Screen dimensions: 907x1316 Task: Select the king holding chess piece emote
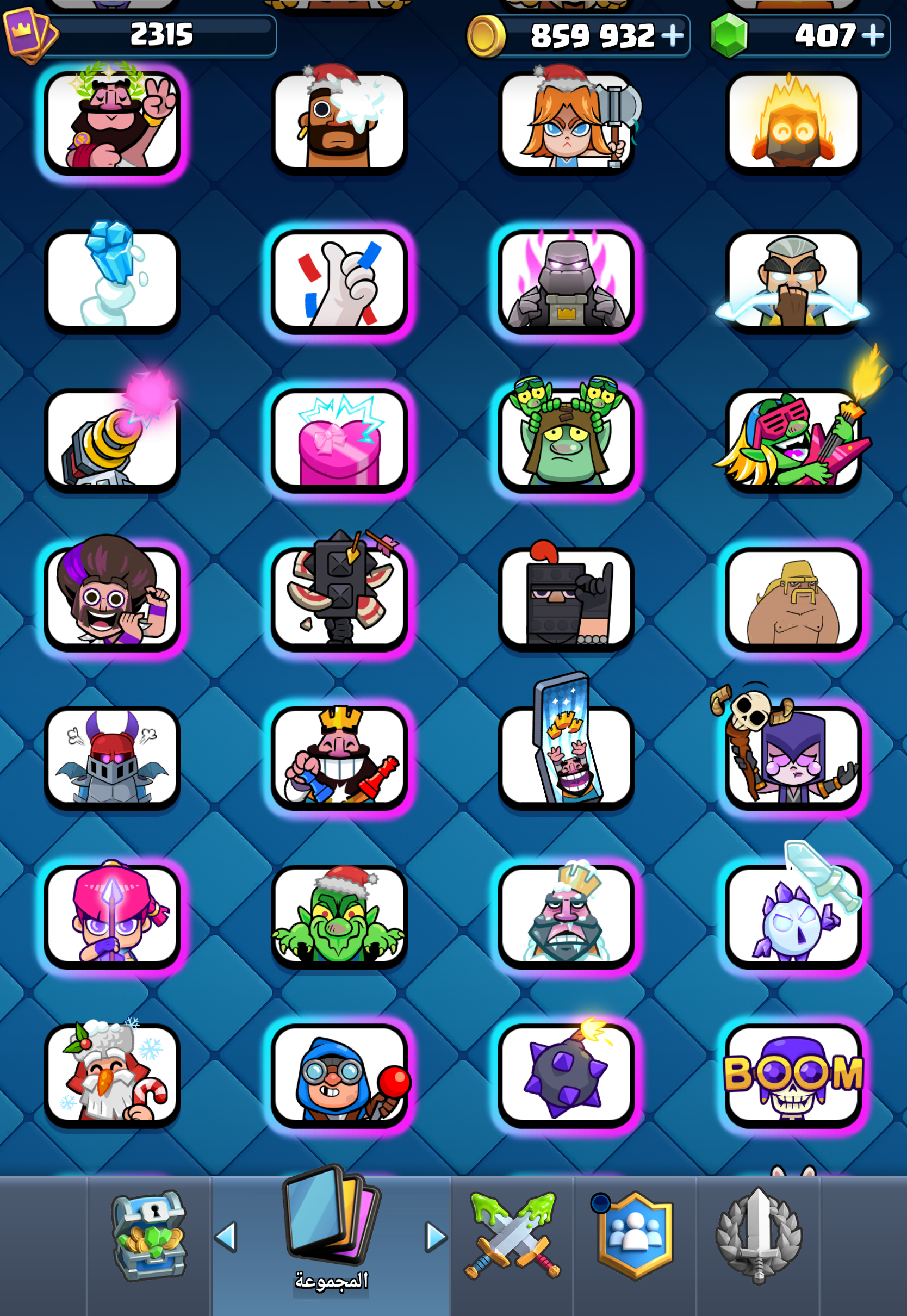339,758
